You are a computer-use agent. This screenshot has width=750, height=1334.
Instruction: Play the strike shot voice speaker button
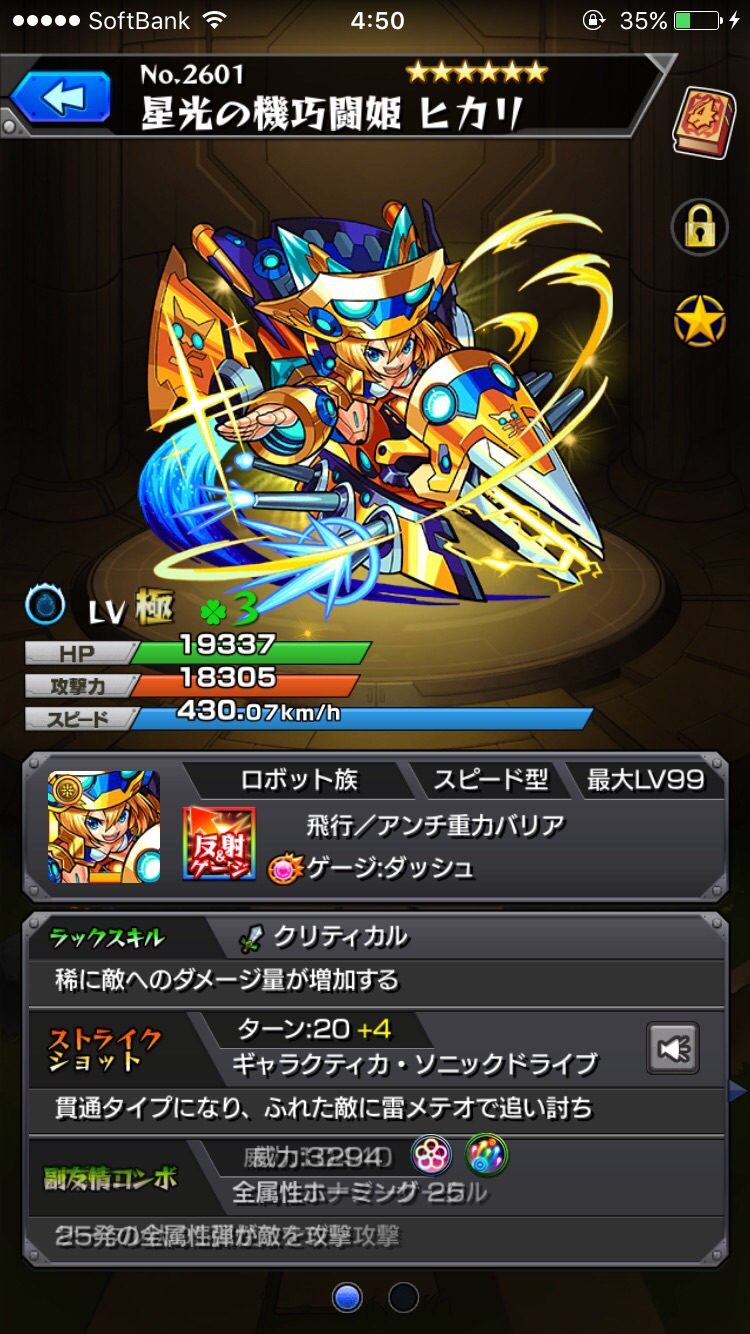673,1047
